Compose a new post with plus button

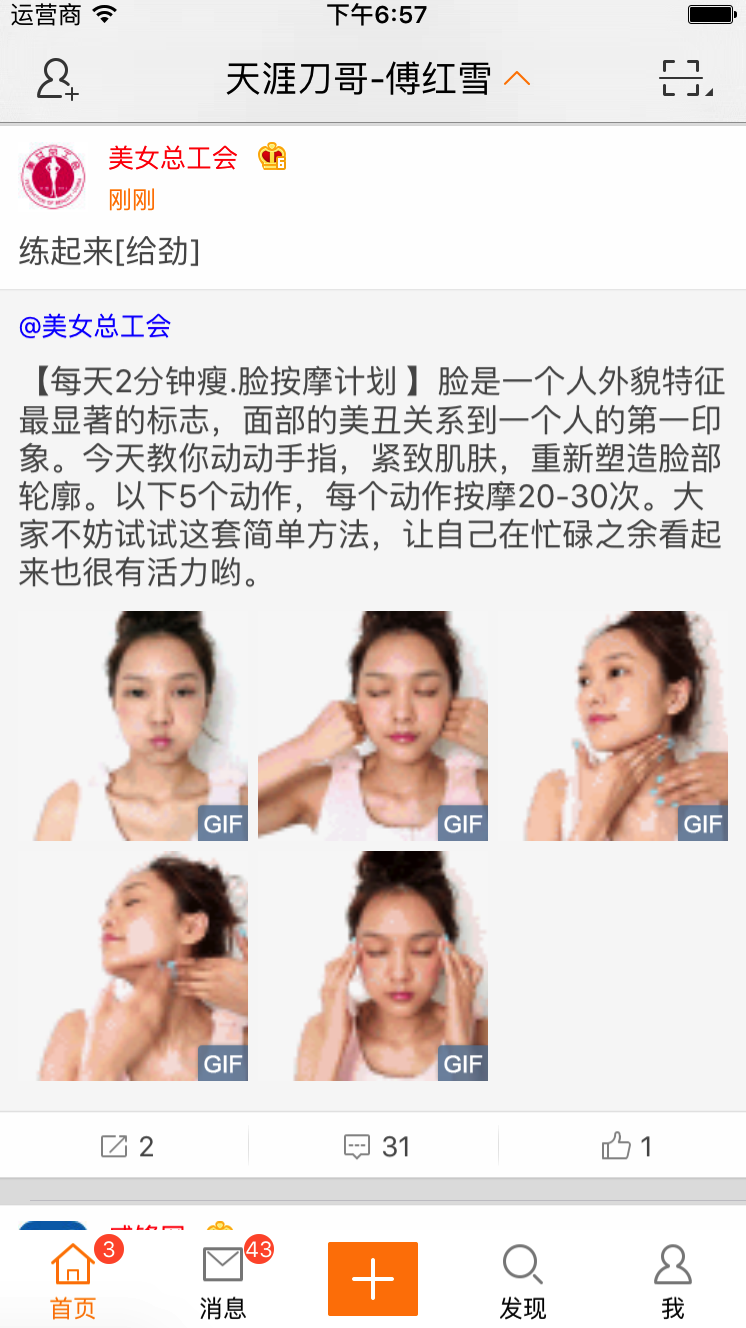click(x=373, y=1279)
